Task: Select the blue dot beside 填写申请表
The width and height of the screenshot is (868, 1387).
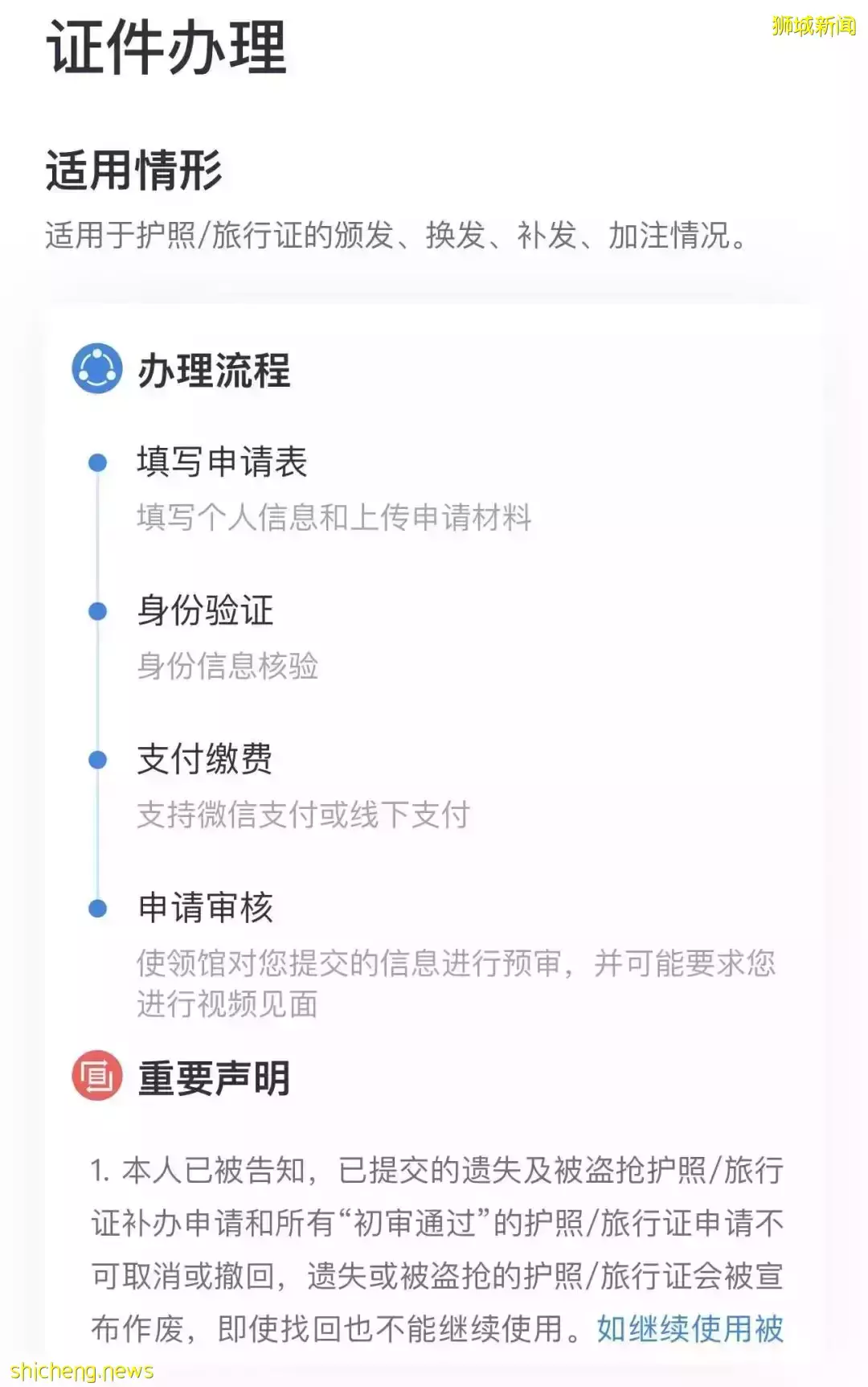Action: tap(99, 460)
